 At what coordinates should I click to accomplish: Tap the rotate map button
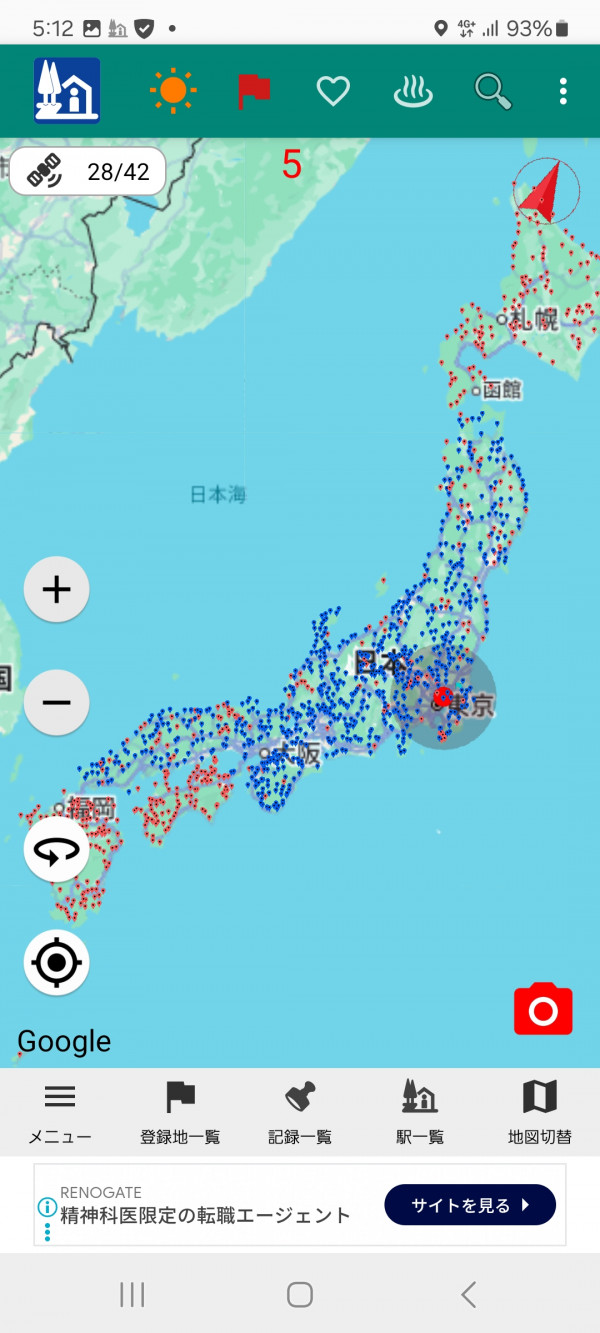click(x=57, y=850)
